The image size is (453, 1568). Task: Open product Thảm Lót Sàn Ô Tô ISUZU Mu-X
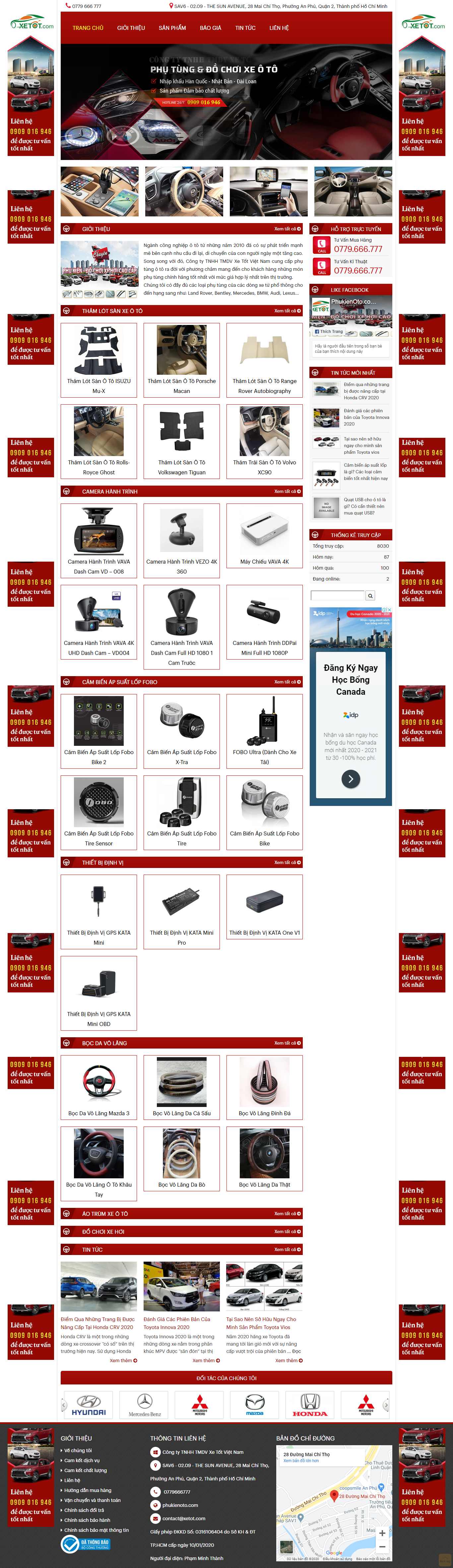(x=98, y=386)
